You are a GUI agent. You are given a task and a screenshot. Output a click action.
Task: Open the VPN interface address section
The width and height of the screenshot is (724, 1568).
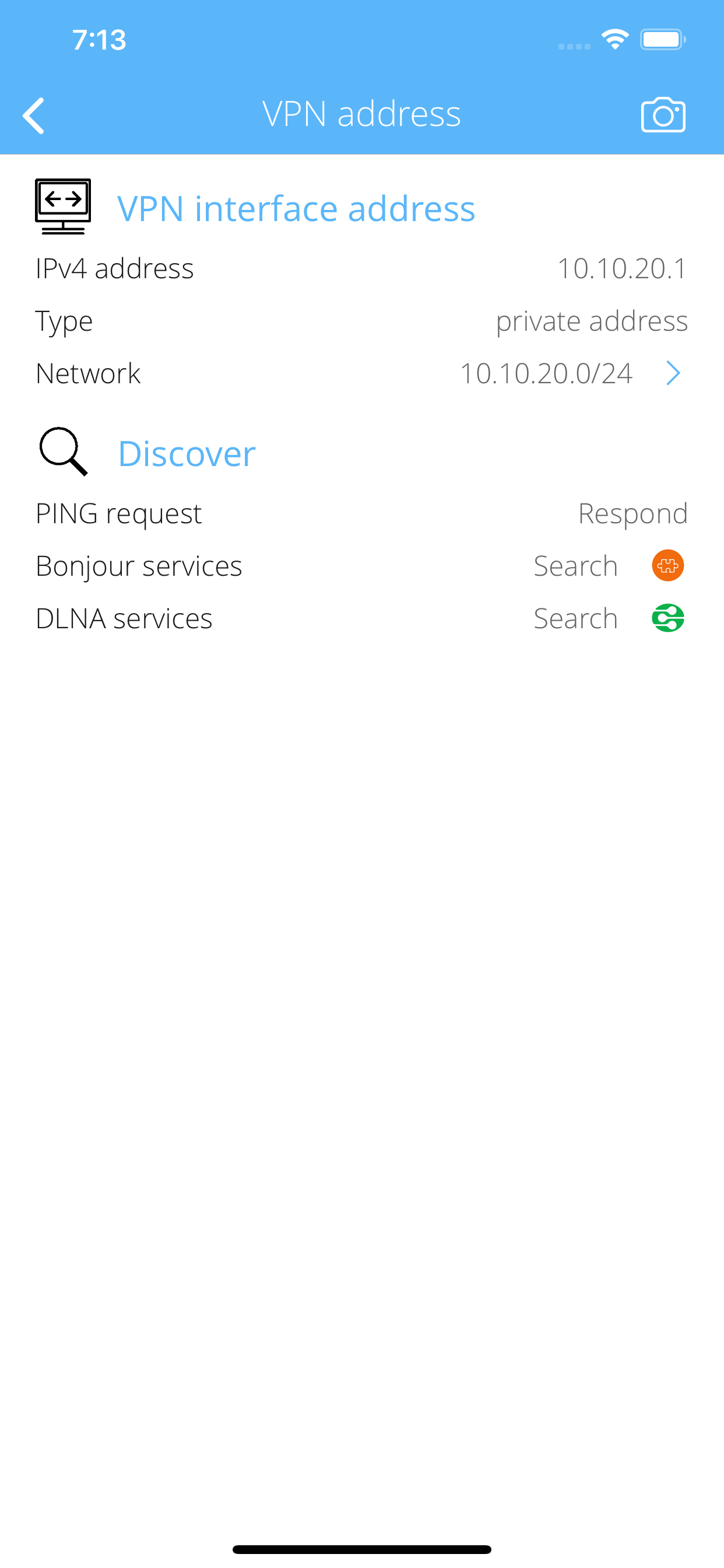click(296, 208)
